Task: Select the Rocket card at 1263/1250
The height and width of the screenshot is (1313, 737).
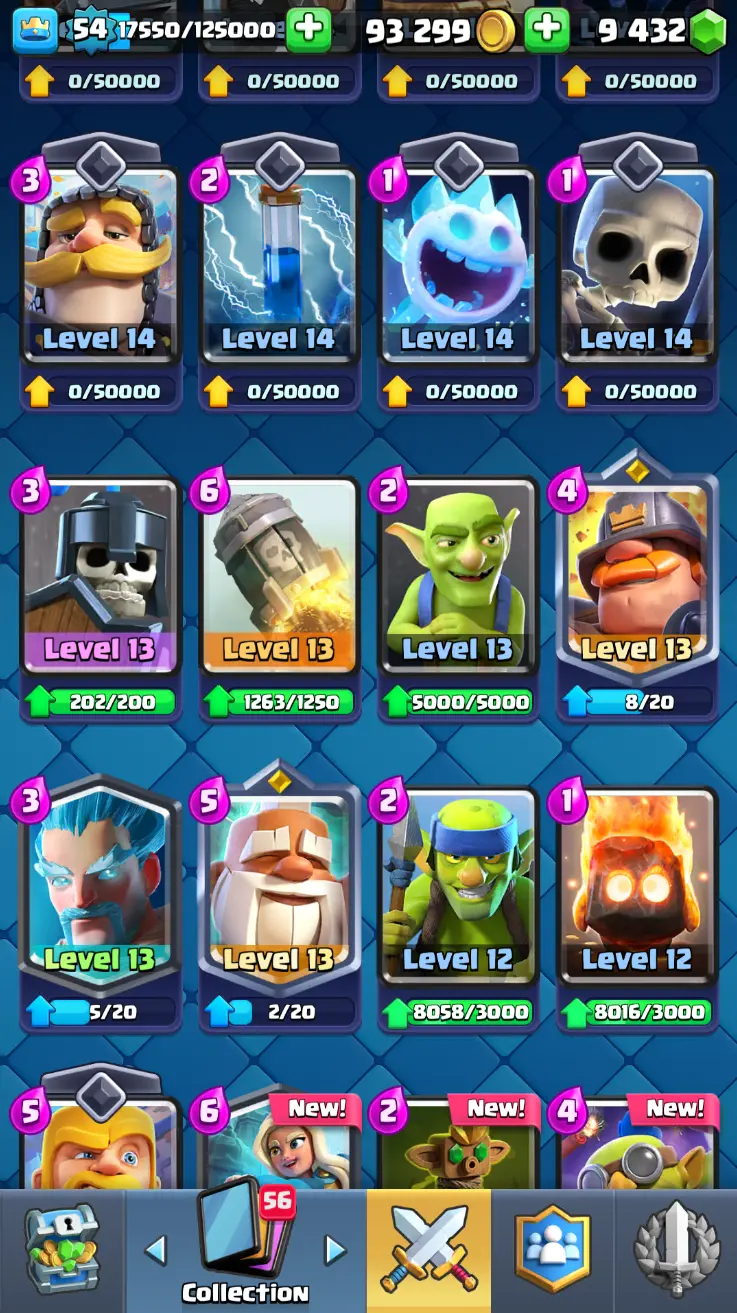Action: [x=279, y=575]
